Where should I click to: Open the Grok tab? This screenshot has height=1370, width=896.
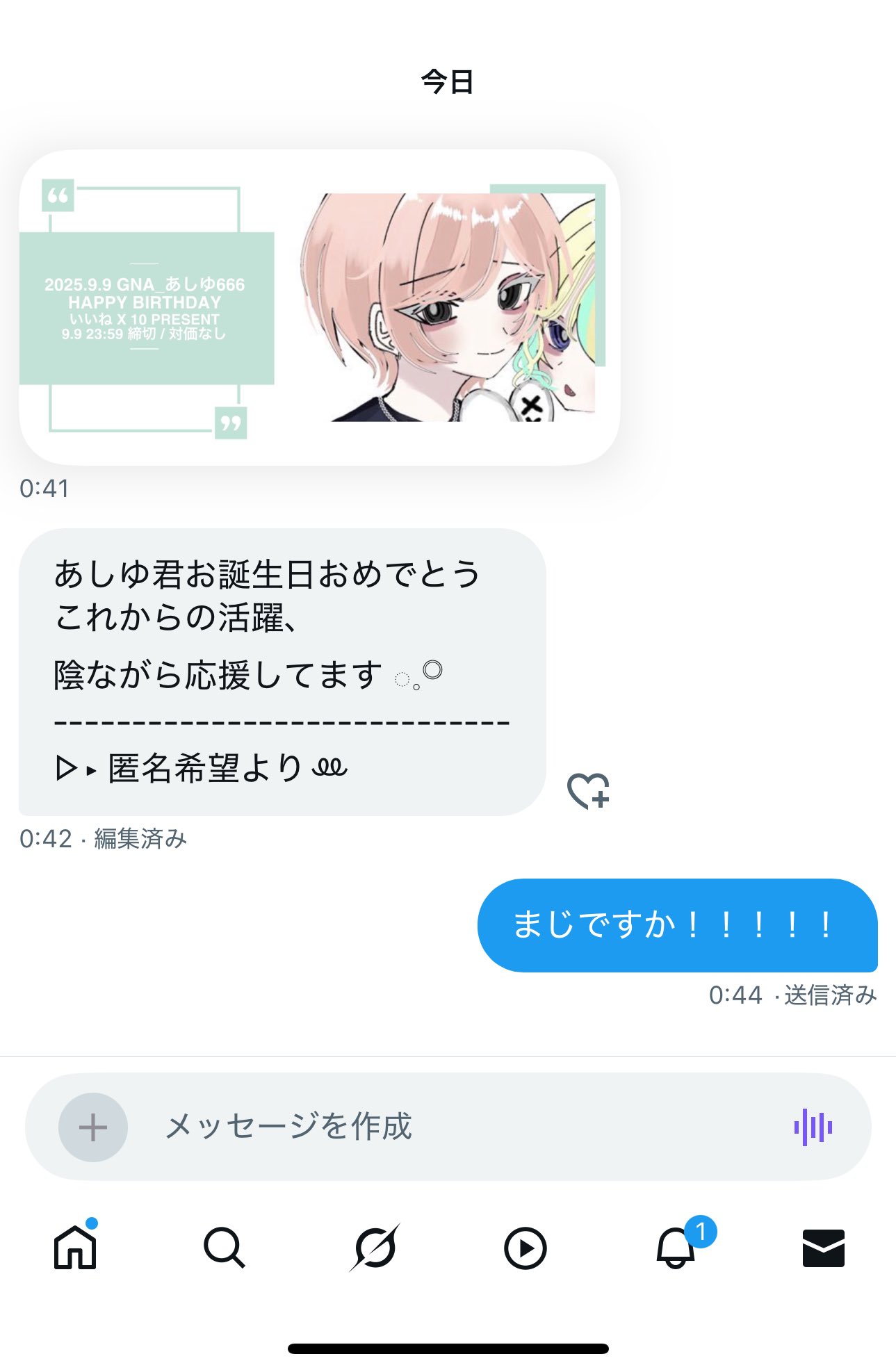tap(375, 1248)
